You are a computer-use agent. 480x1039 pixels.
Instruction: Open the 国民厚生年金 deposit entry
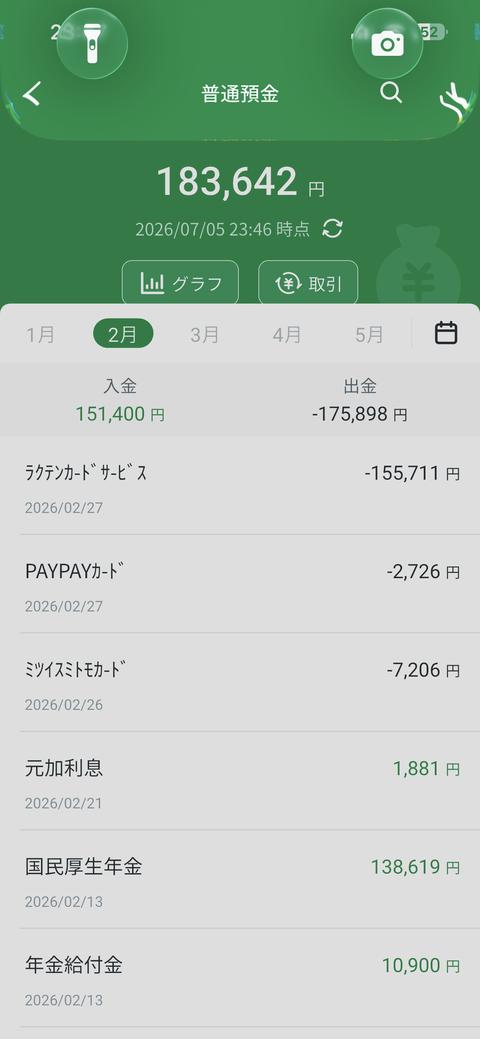pyautogui.click(x=240, y=879)
